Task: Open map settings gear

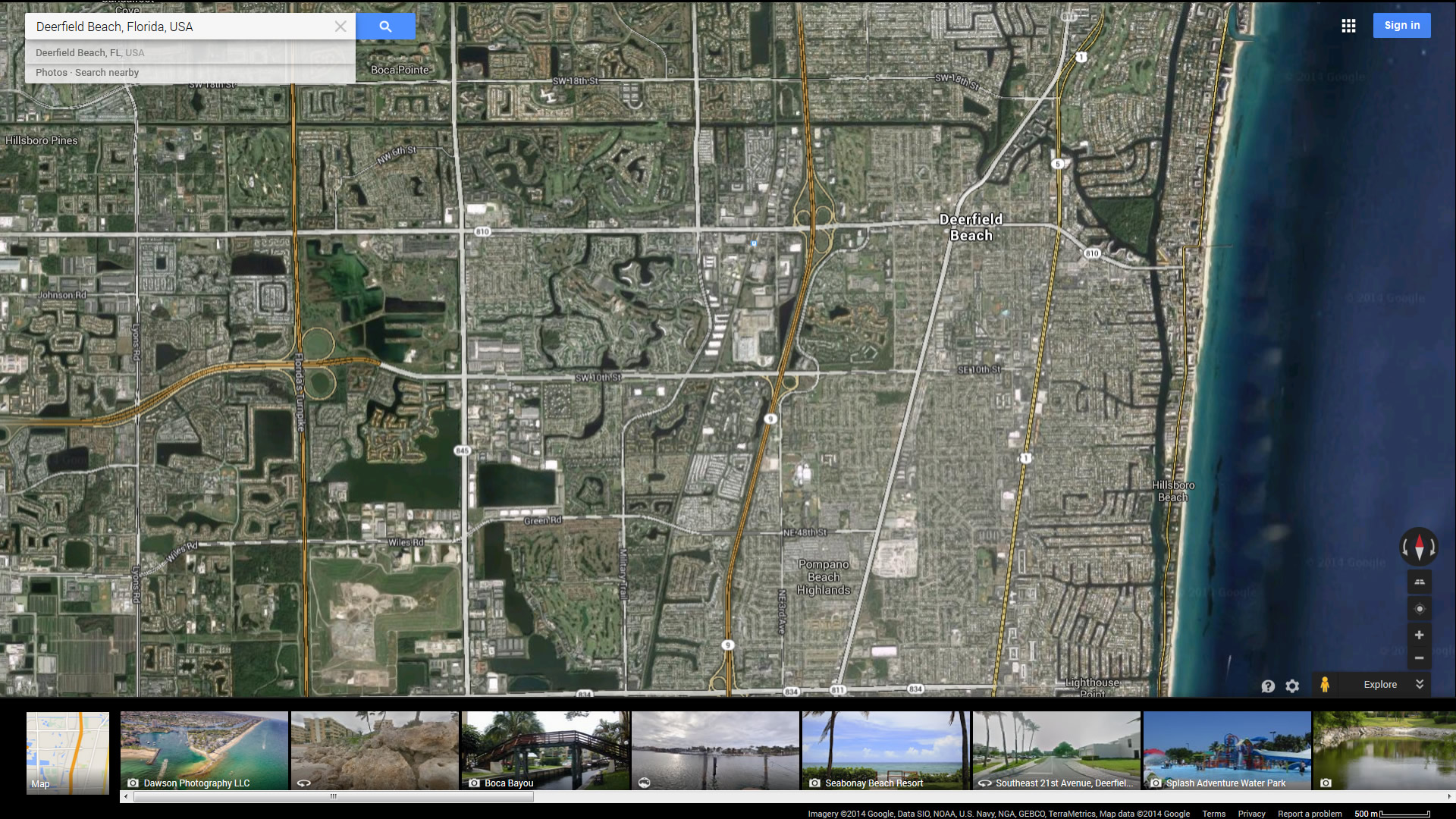Action: pos(1292,686)
